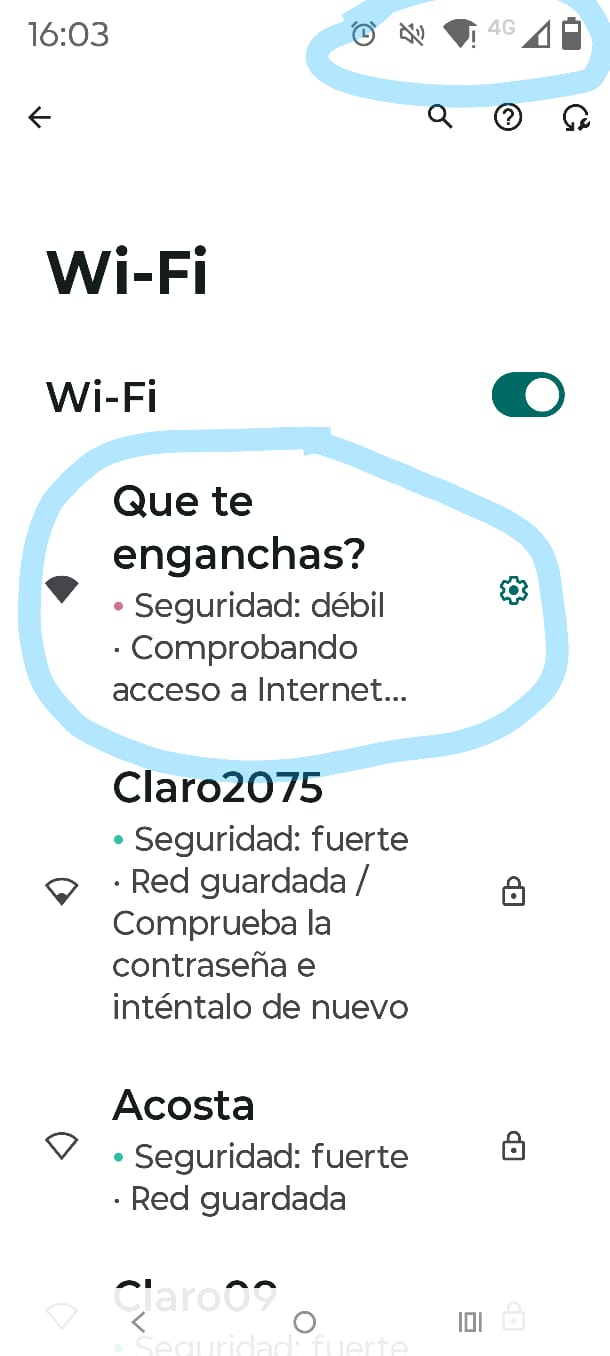The height and width of the screenshot is (1356, 610).
Task: Tap the system home button
Action: coord(305,1322)
